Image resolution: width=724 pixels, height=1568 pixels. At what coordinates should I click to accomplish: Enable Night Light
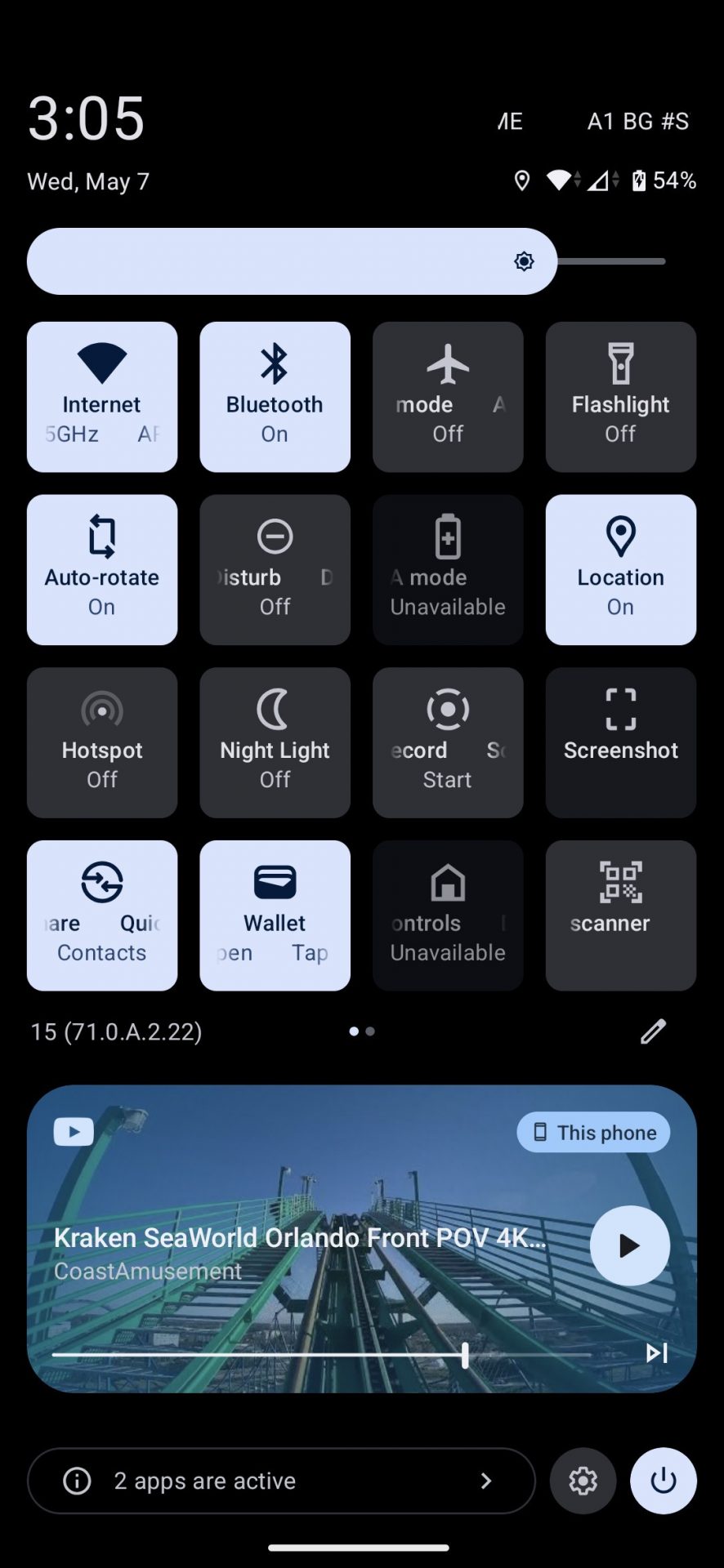click(275, 743)
